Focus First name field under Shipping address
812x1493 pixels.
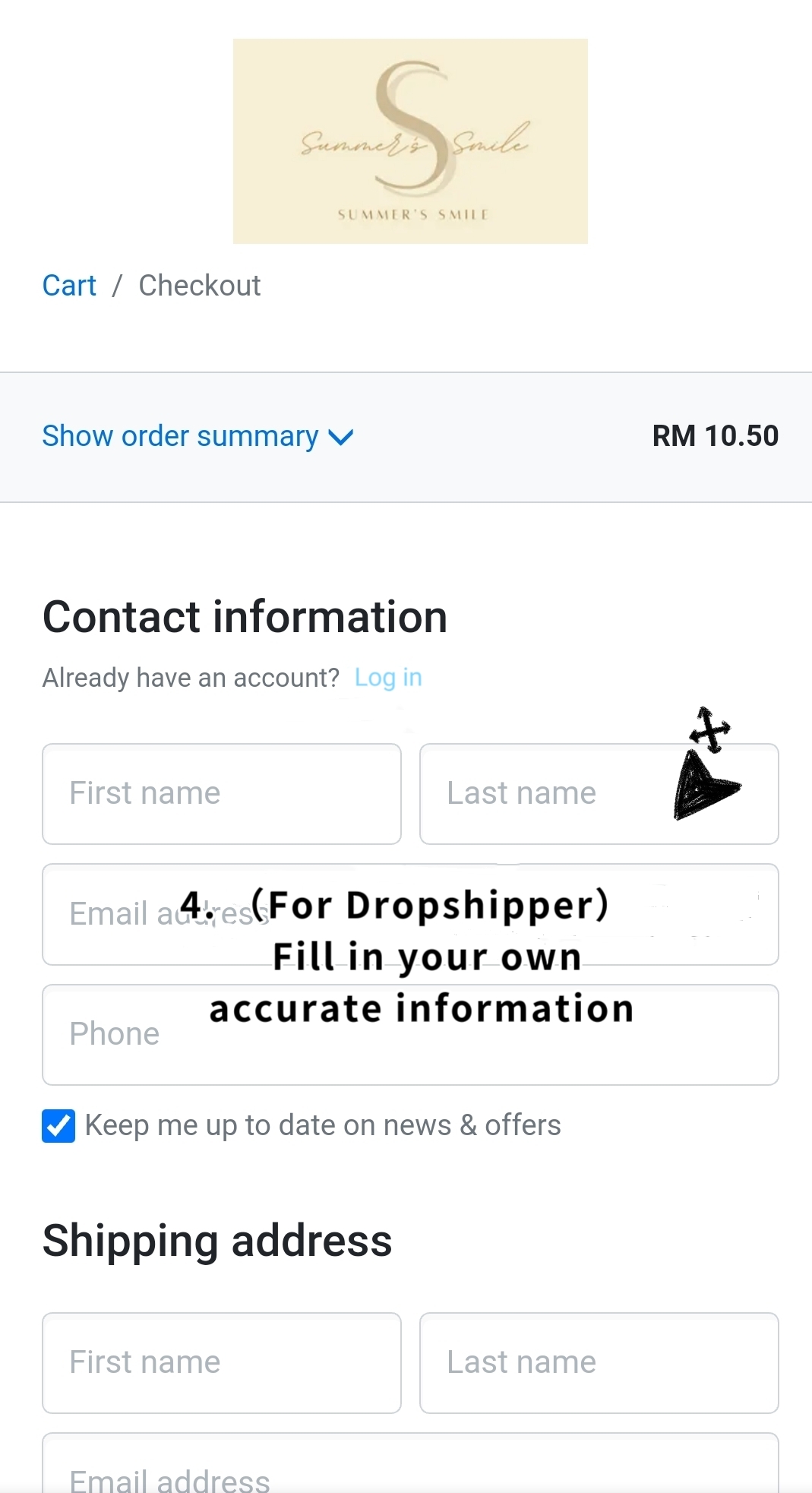point(222,1363)
